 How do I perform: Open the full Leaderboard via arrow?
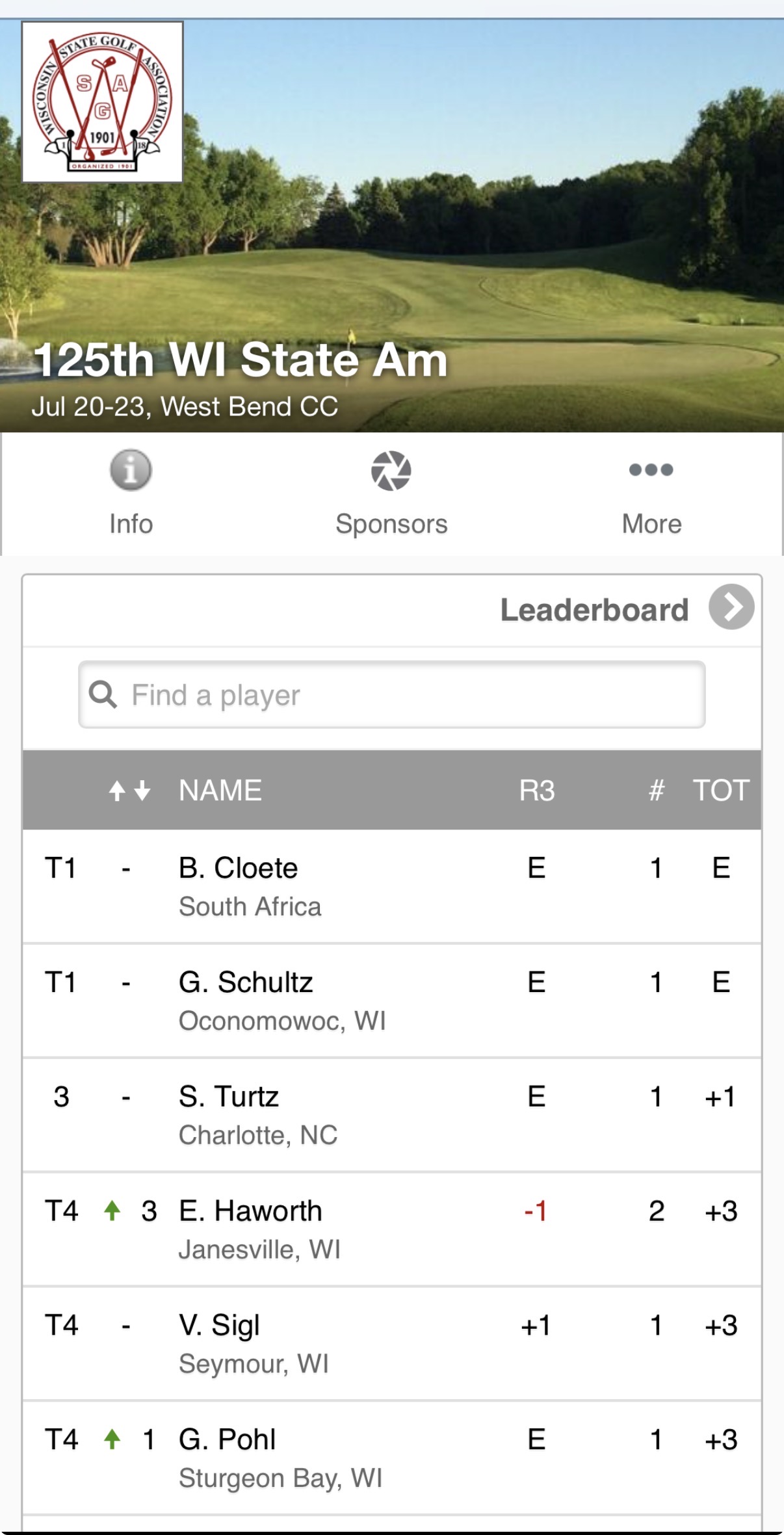(x=731, y=607)
